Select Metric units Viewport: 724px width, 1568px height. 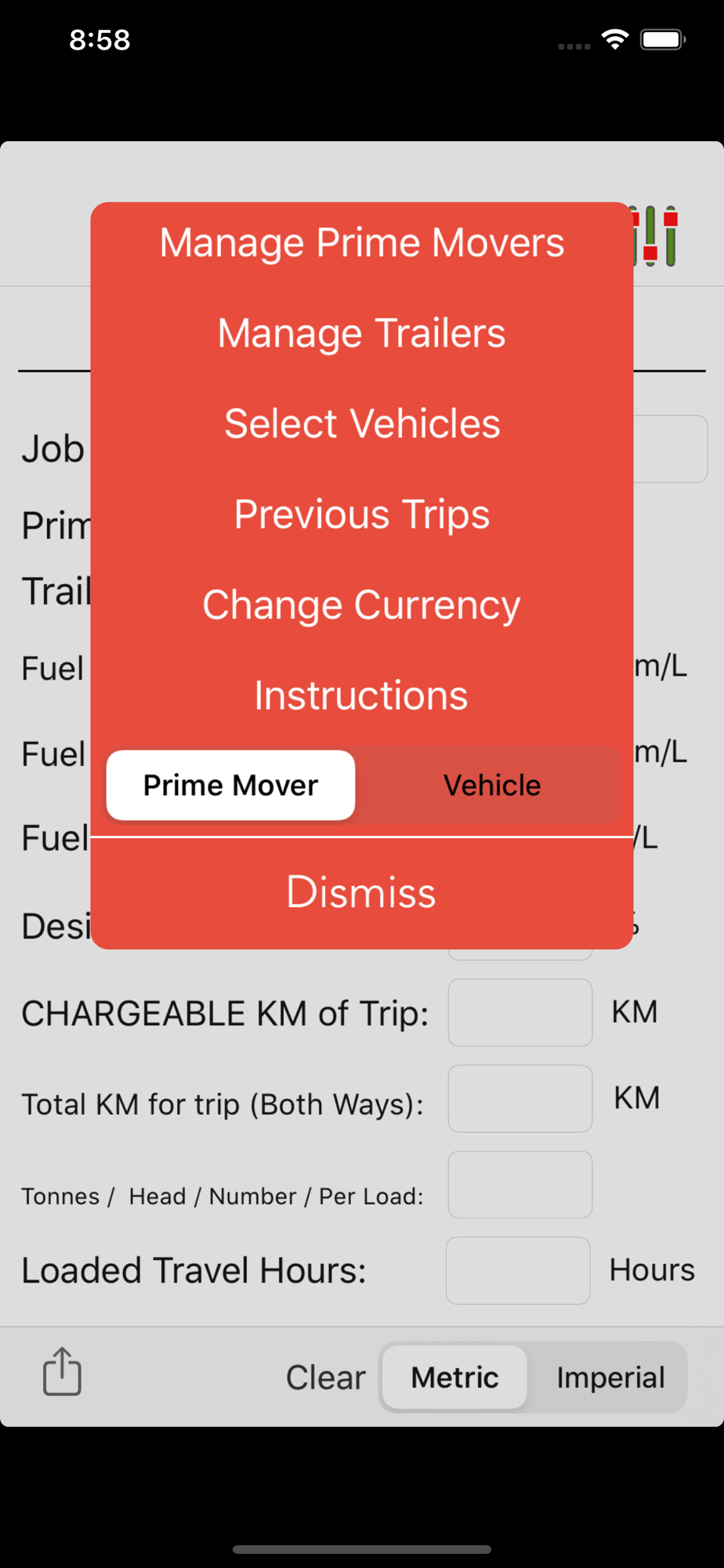454,1377
